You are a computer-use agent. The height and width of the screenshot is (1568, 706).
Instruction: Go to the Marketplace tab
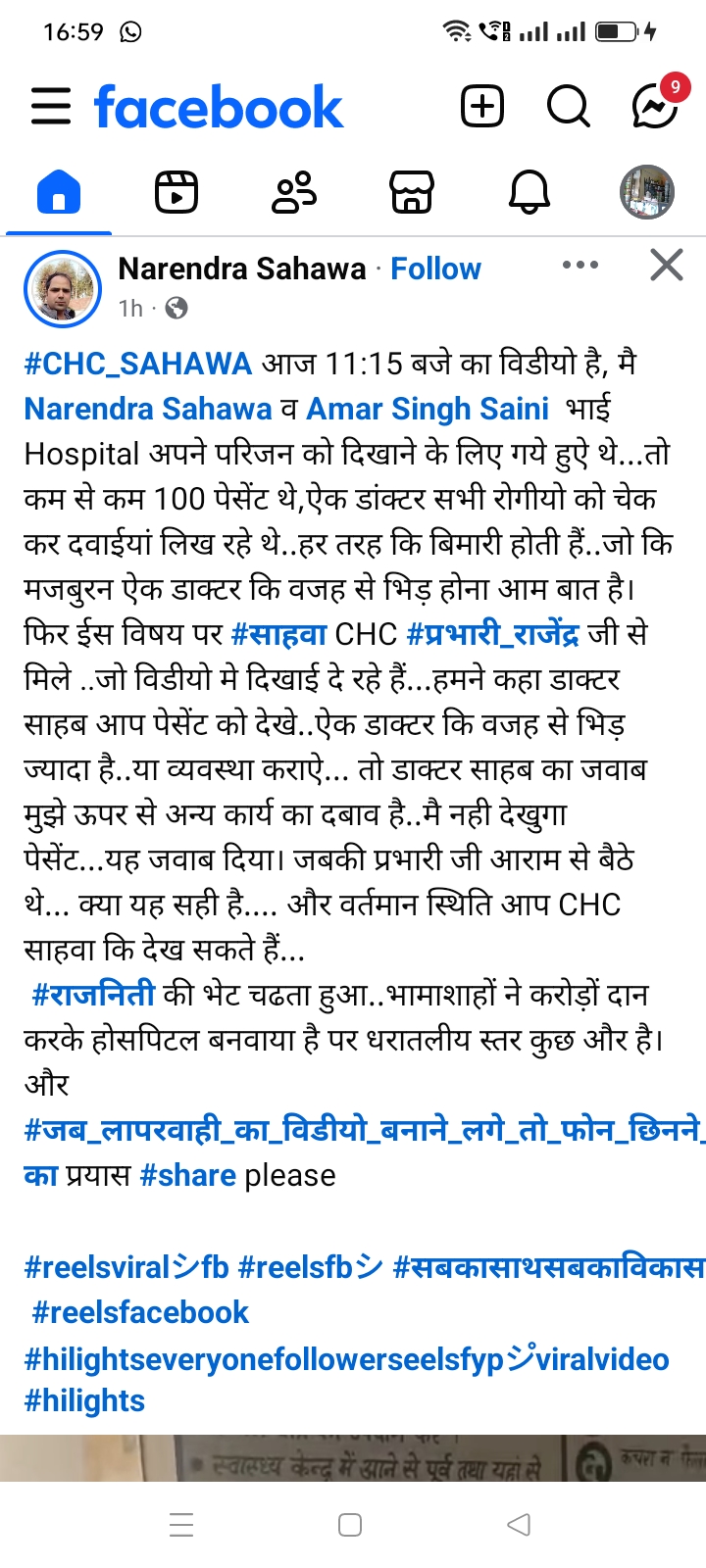412,191
